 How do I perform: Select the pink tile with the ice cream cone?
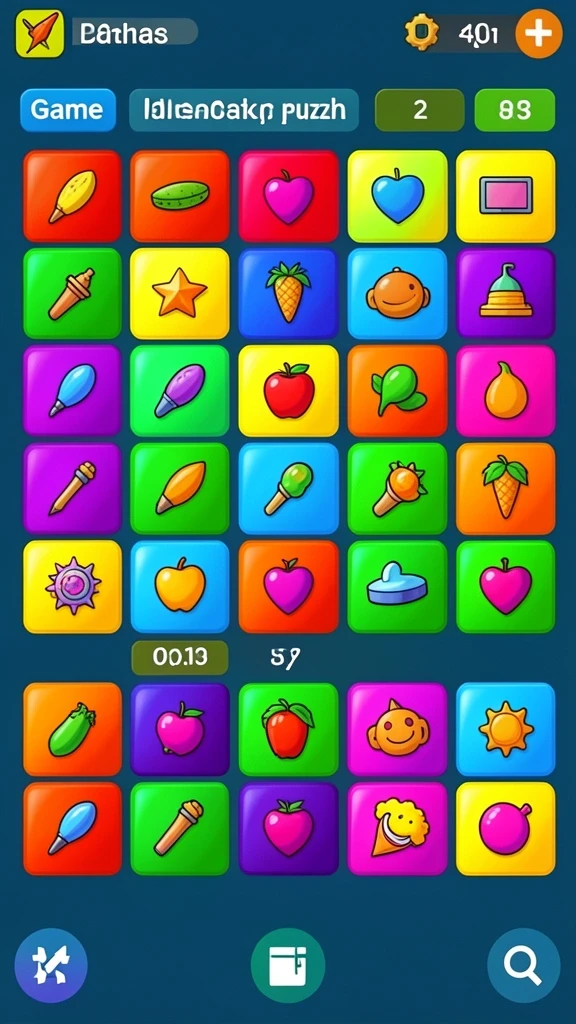(397, 829)
